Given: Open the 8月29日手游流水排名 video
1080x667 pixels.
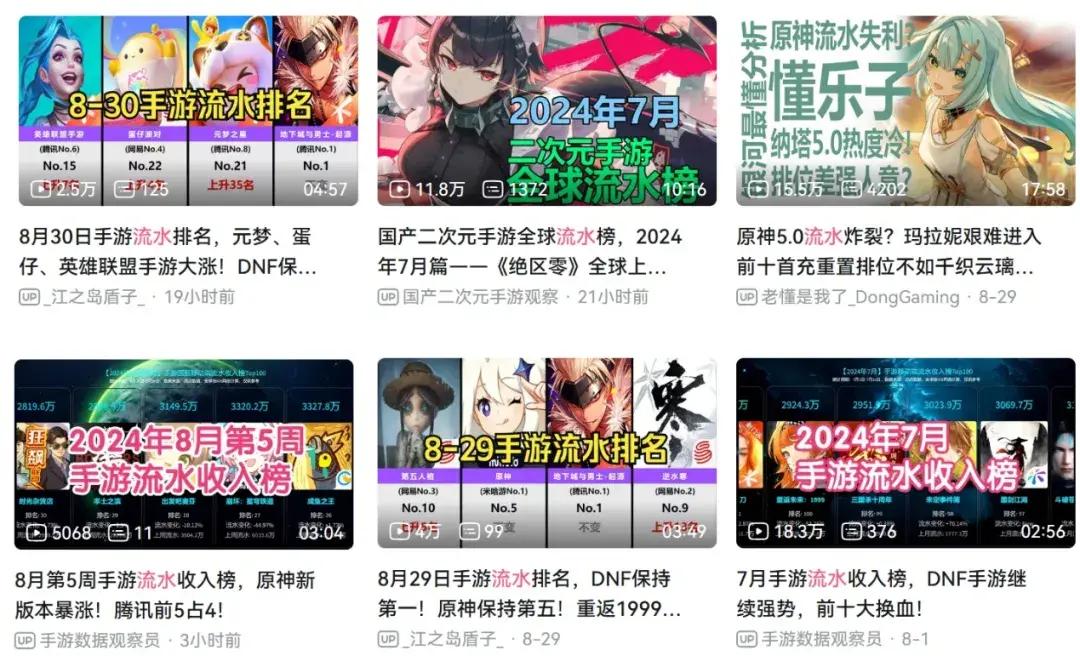Looking at the screenshot, I should 546,453.
